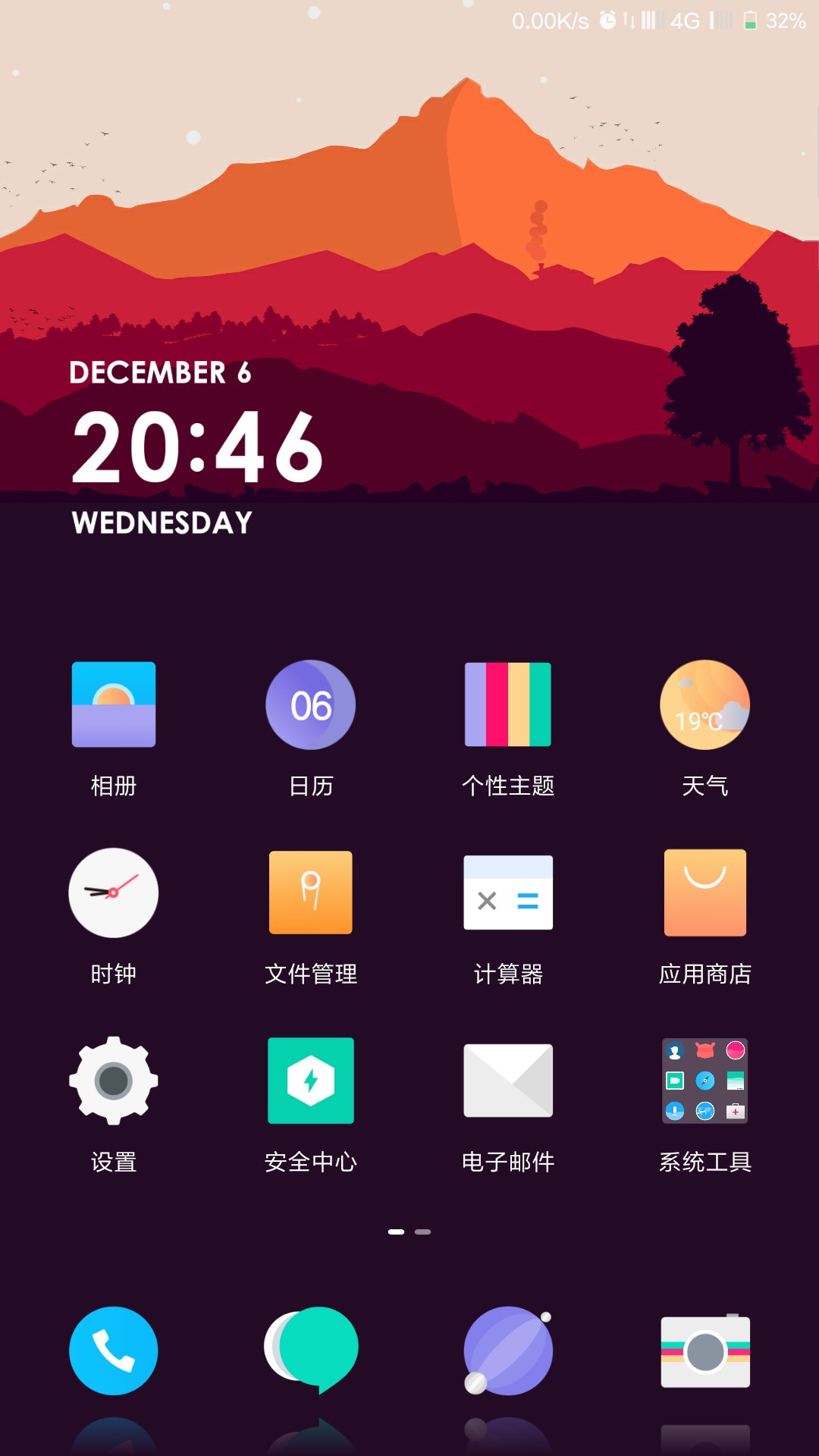Select the second page indicator dot
The height and width of the screenshot is (1456, 819).
423,1232
